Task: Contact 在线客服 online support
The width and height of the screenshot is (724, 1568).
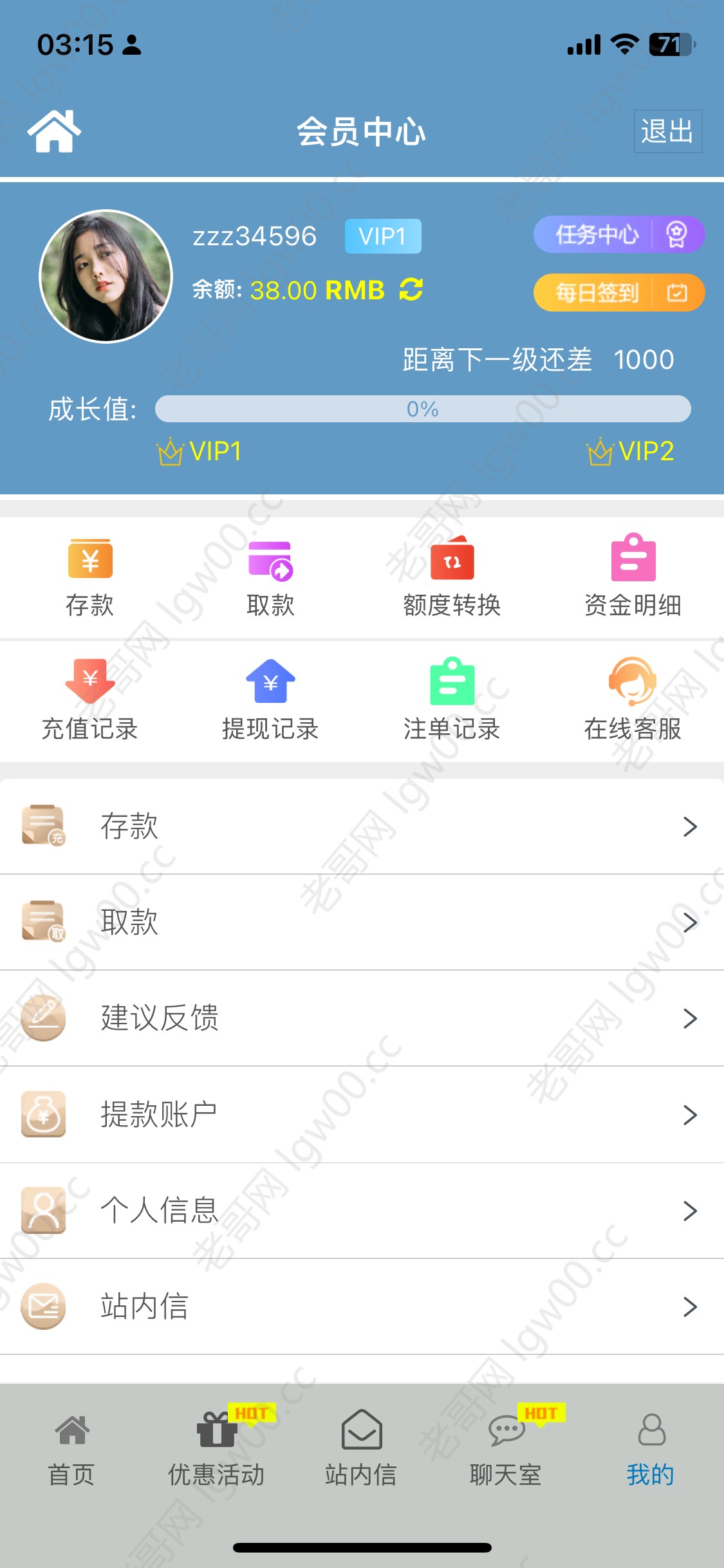Action: point(633,700)
